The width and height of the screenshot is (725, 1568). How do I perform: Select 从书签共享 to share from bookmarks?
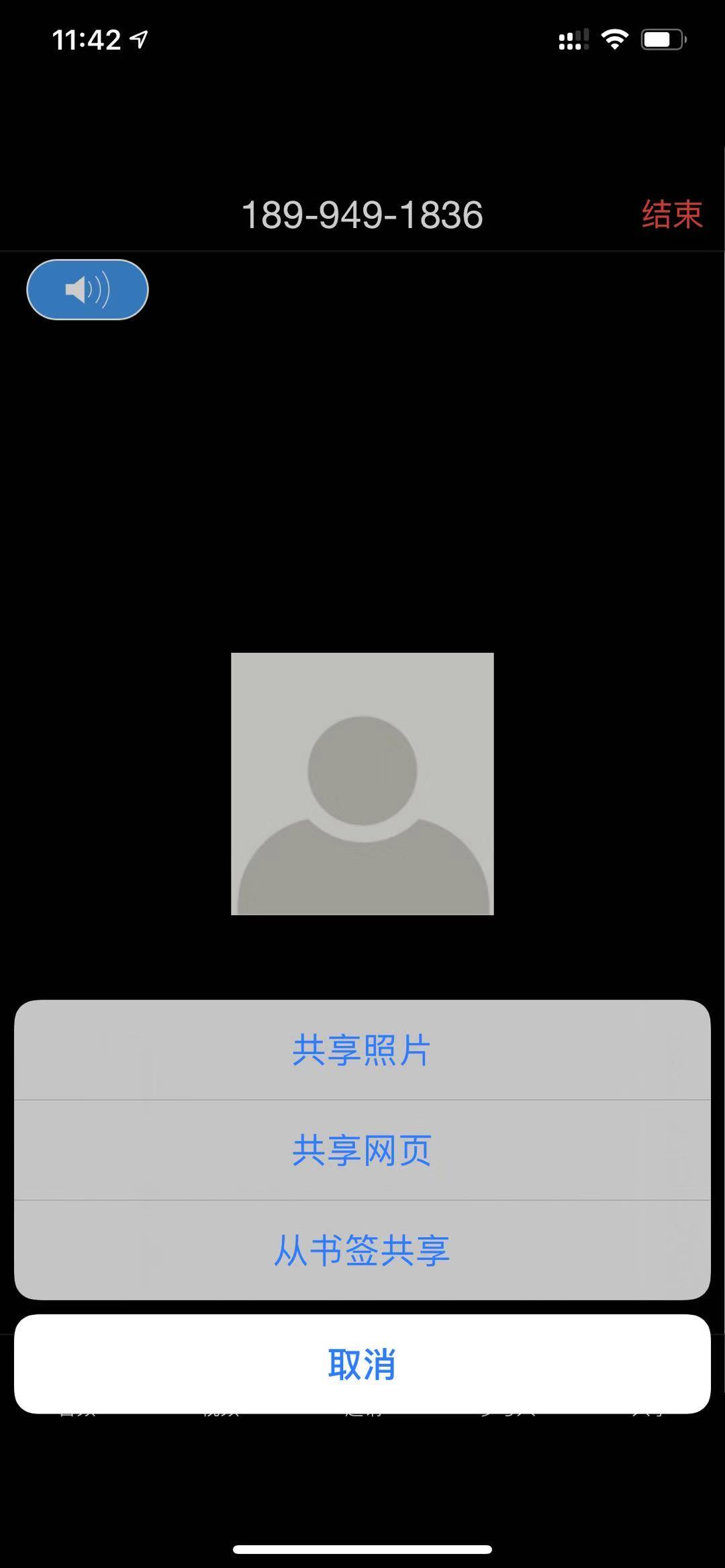coord(362,1250)
